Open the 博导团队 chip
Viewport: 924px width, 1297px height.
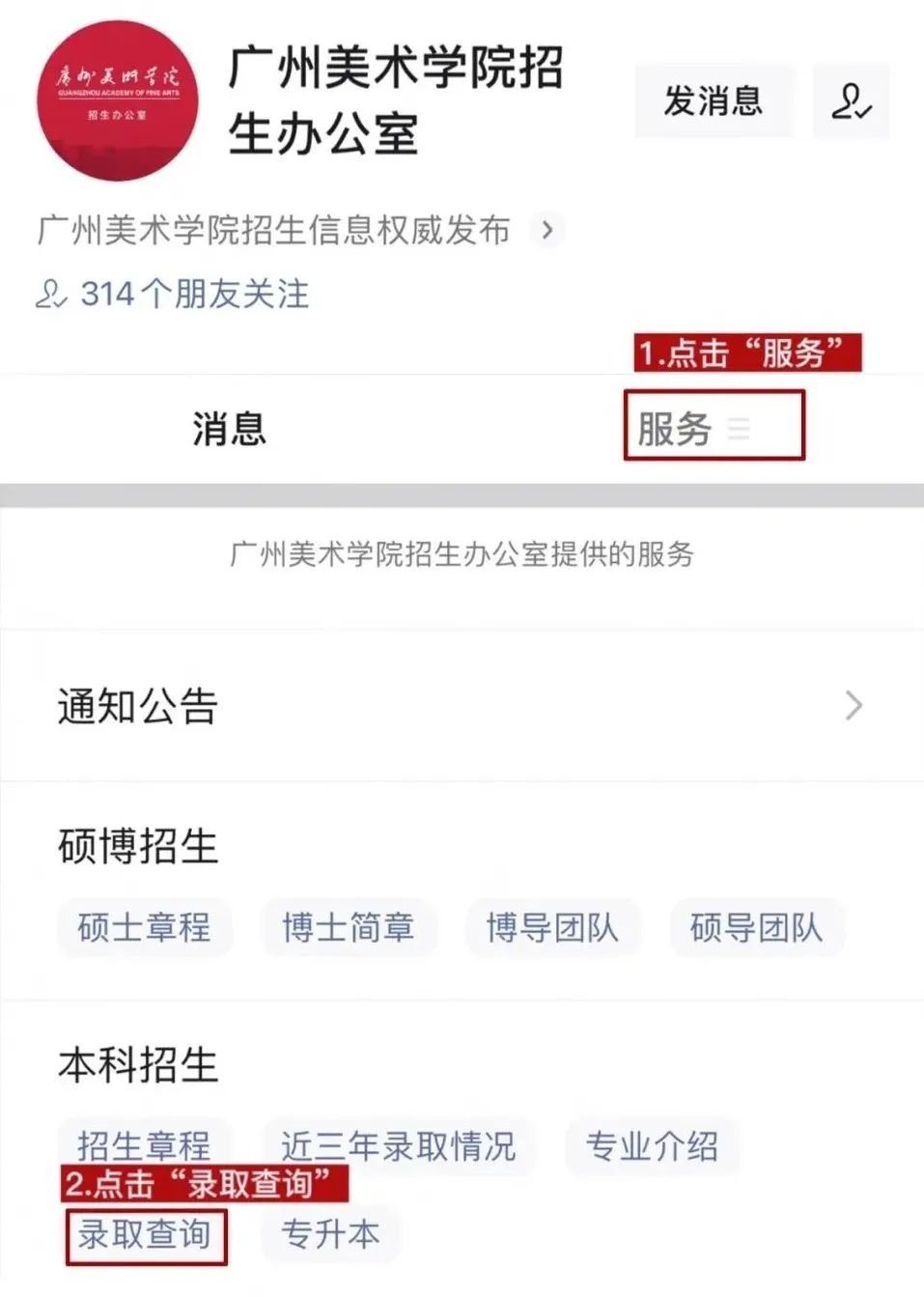coord(552,927)
